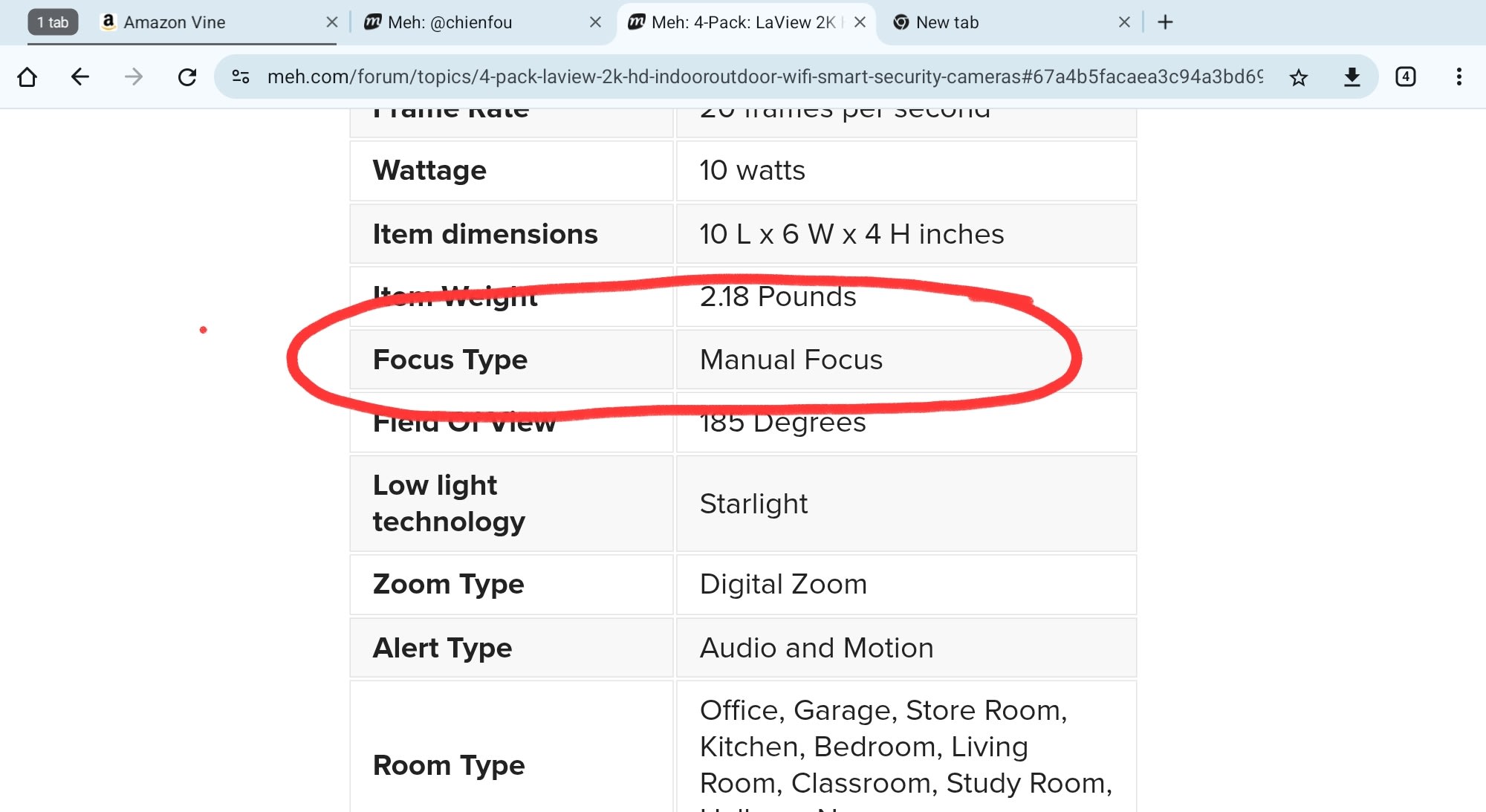Close the Meh: @chienfou tab

[595, 22]
